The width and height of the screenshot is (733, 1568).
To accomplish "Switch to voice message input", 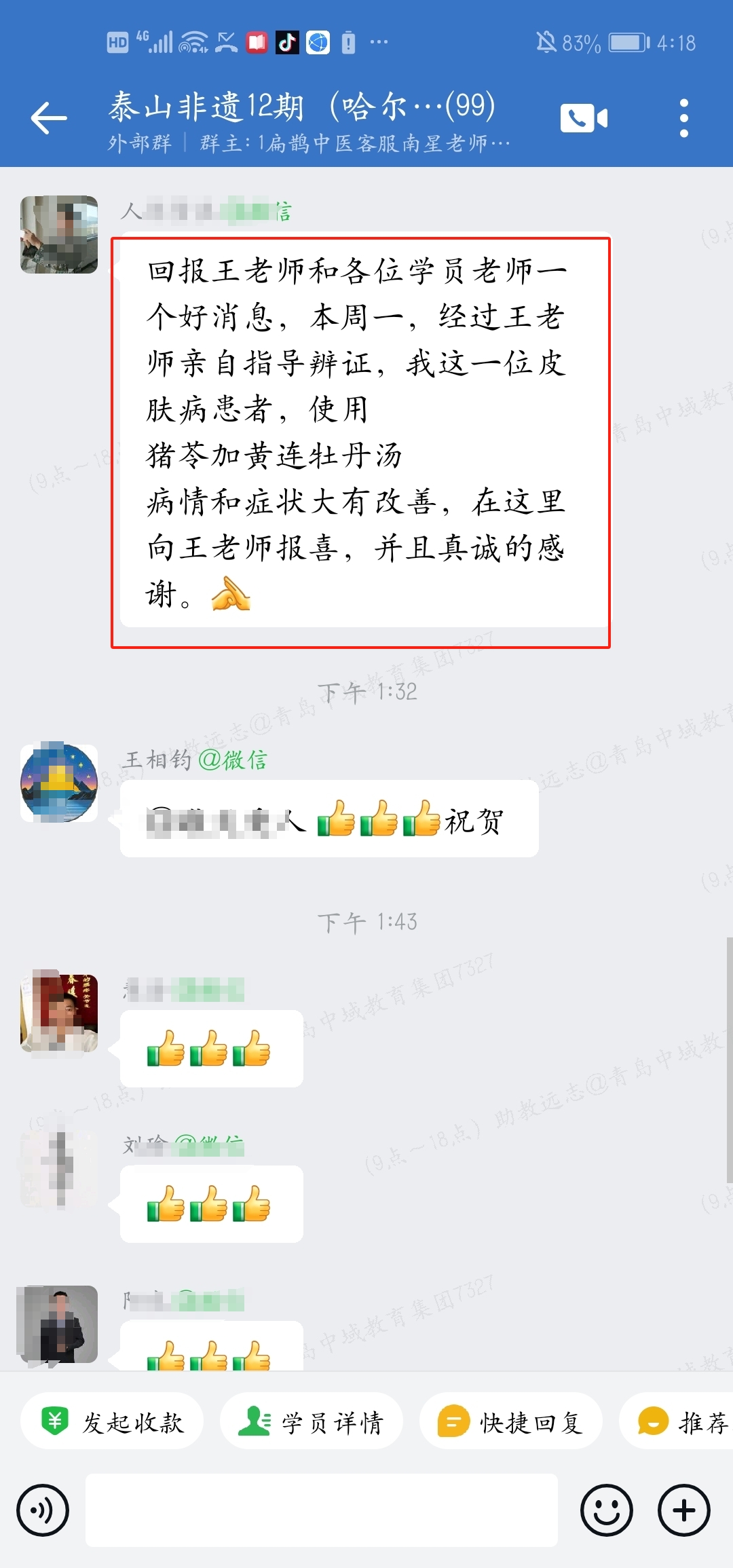I will [43, 1510].
